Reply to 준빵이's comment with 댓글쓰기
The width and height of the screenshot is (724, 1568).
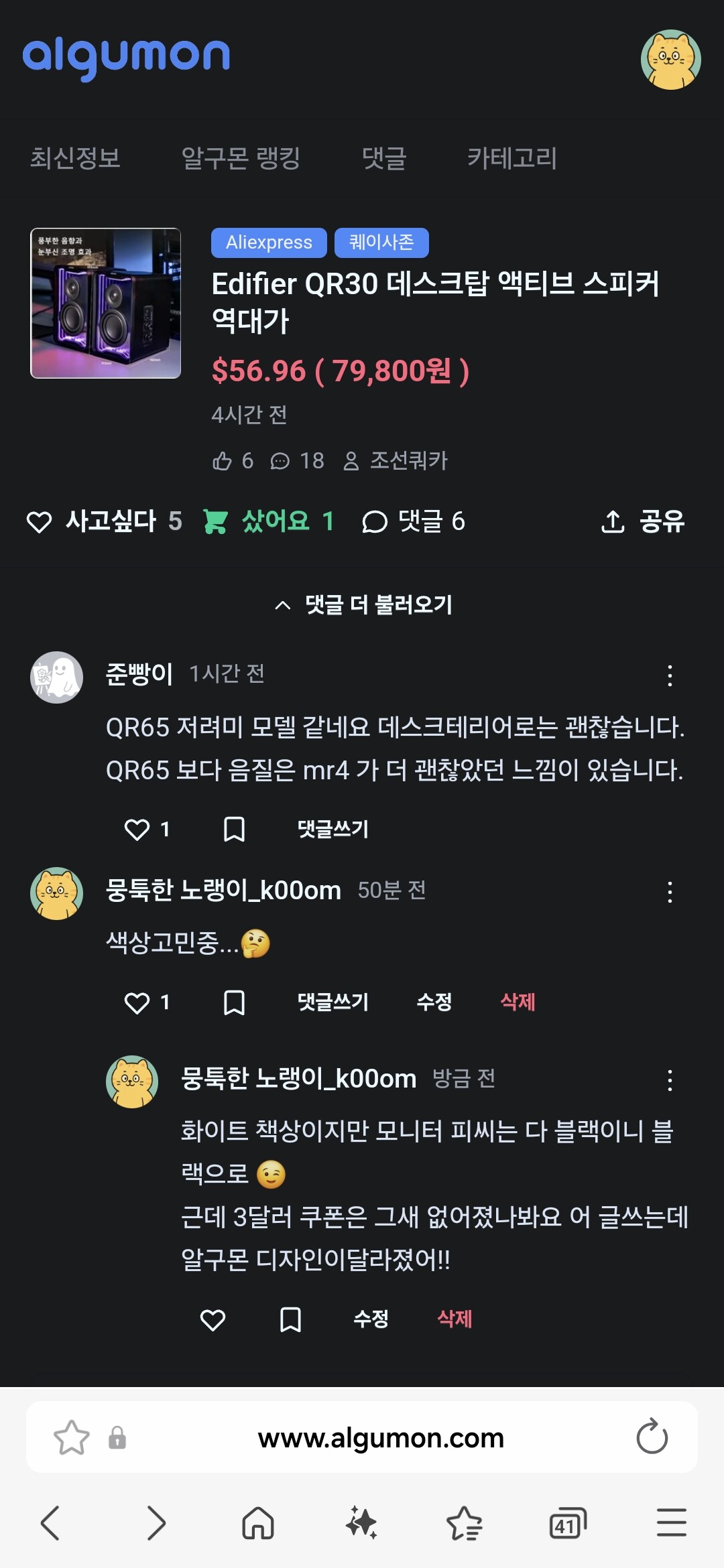(333, 830)
